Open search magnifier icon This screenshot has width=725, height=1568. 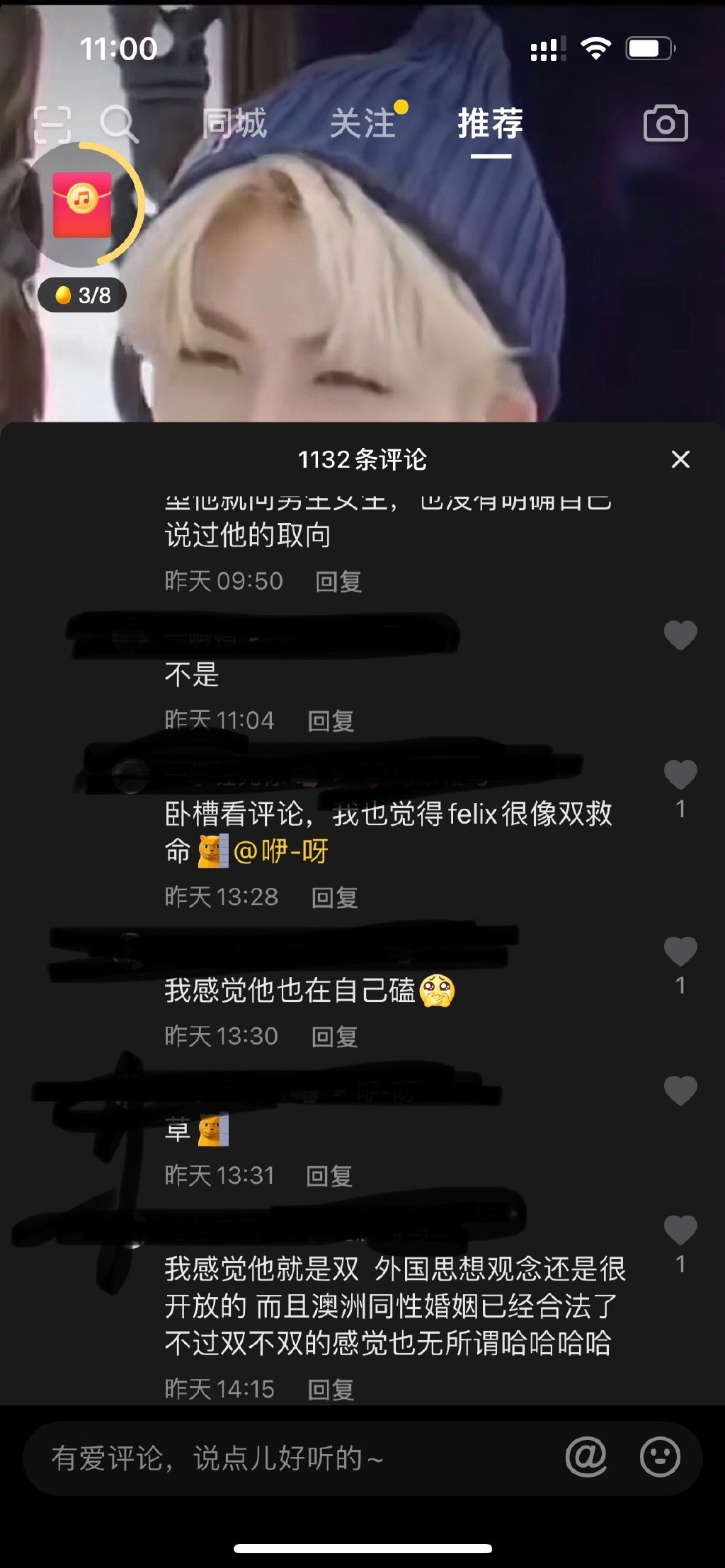[118, 125]
